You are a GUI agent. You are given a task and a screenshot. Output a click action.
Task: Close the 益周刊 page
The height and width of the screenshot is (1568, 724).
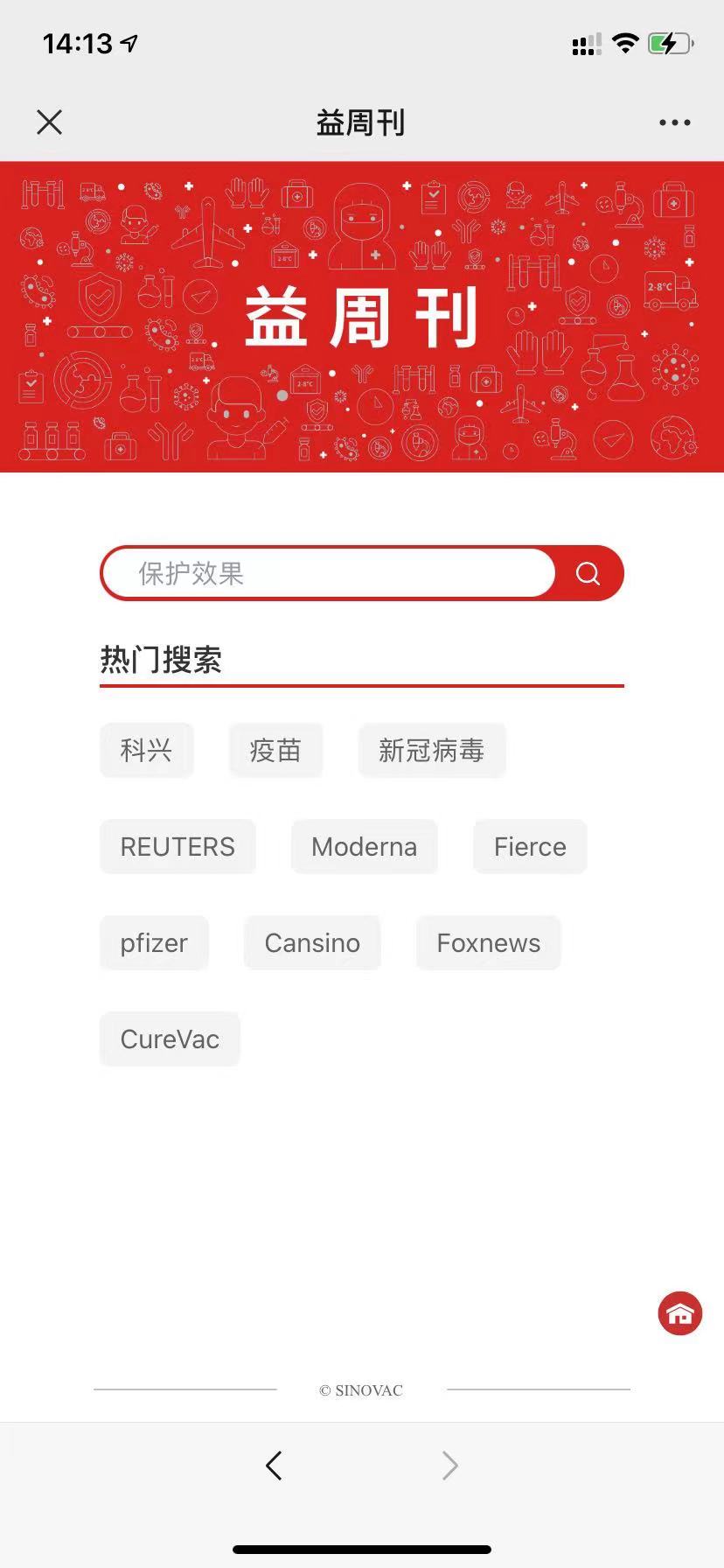(50, 122)
